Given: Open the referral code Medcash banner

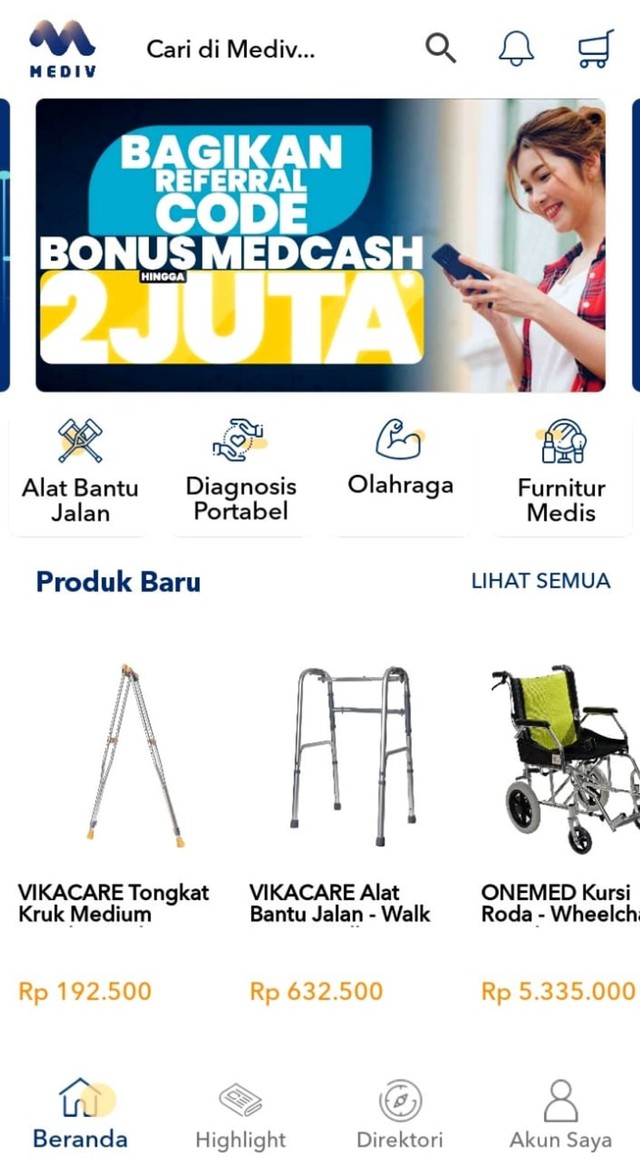Looking at the screenshot, I should (x=320, y=245).
